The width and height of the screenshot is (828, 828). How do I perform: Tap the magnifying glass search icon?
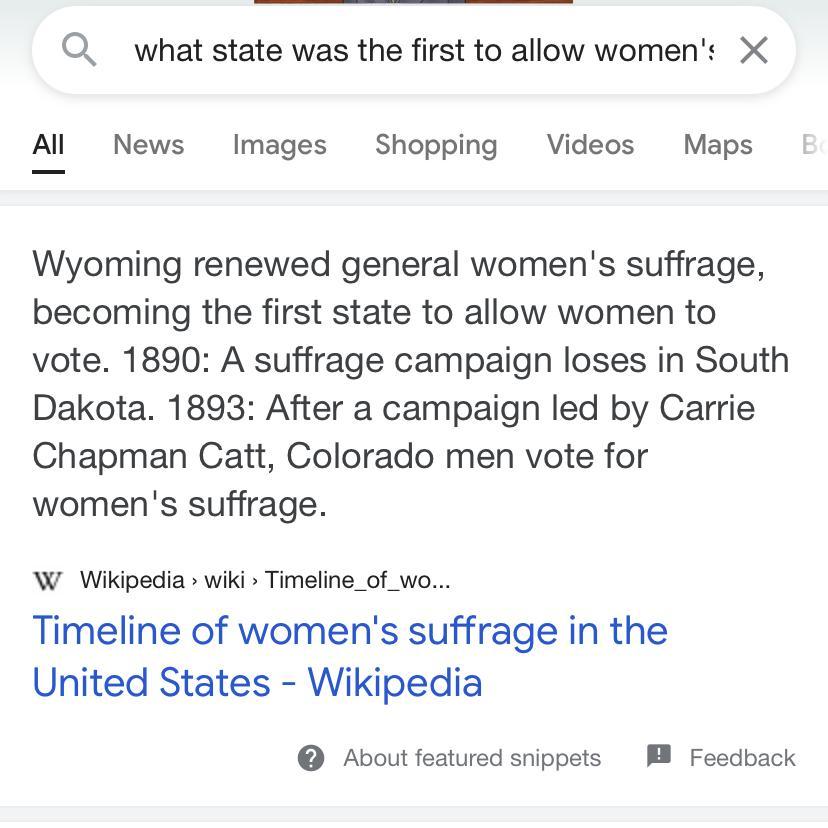coord(79,49)
